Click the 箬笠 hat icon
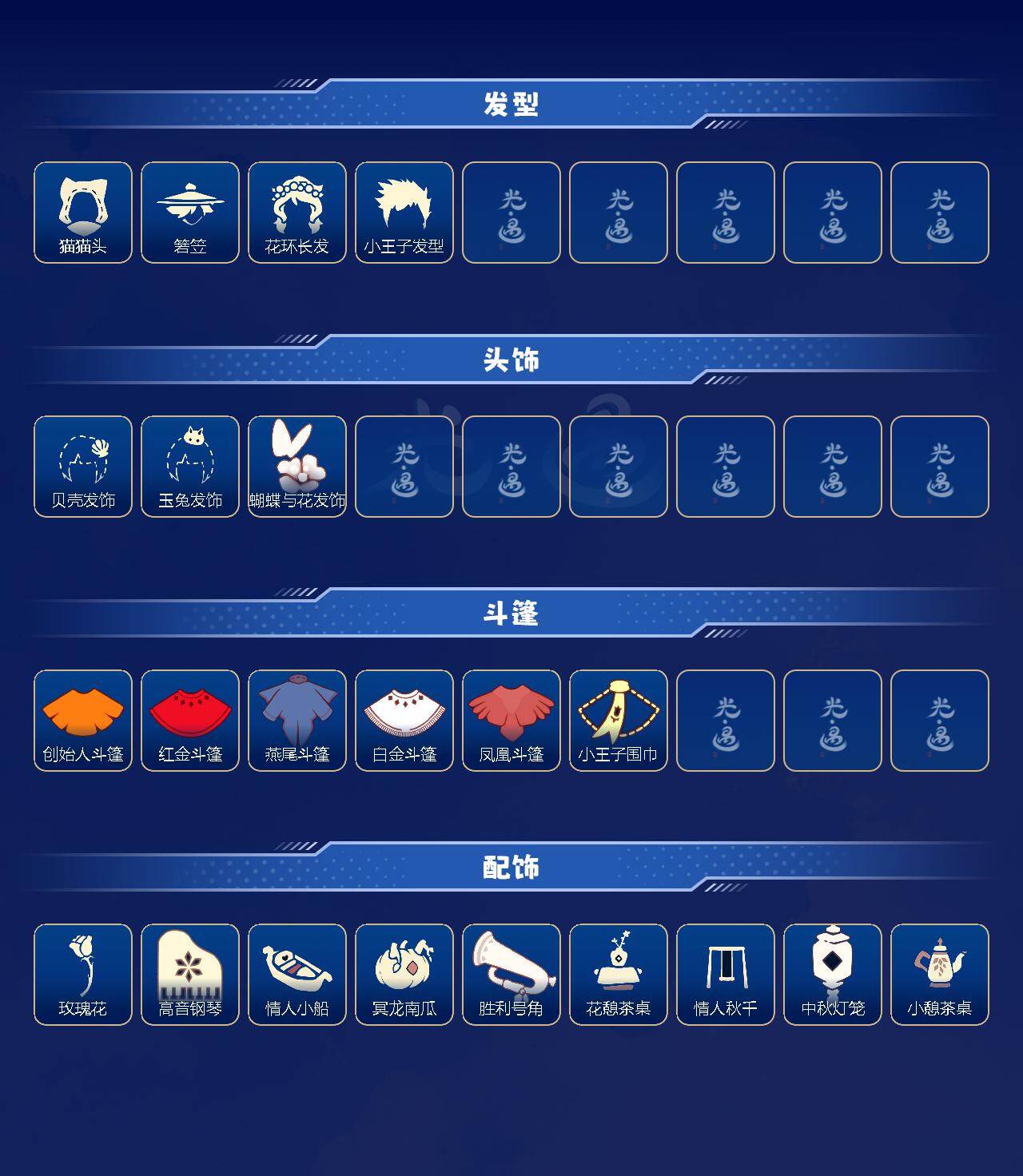This screenshot has height=1176, width=1023. (x=191, y=212)
